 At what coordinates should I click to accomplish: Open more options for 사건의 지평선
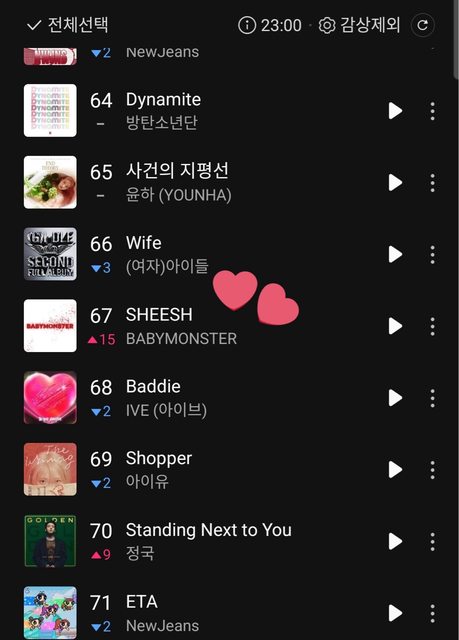click(432, 183)
